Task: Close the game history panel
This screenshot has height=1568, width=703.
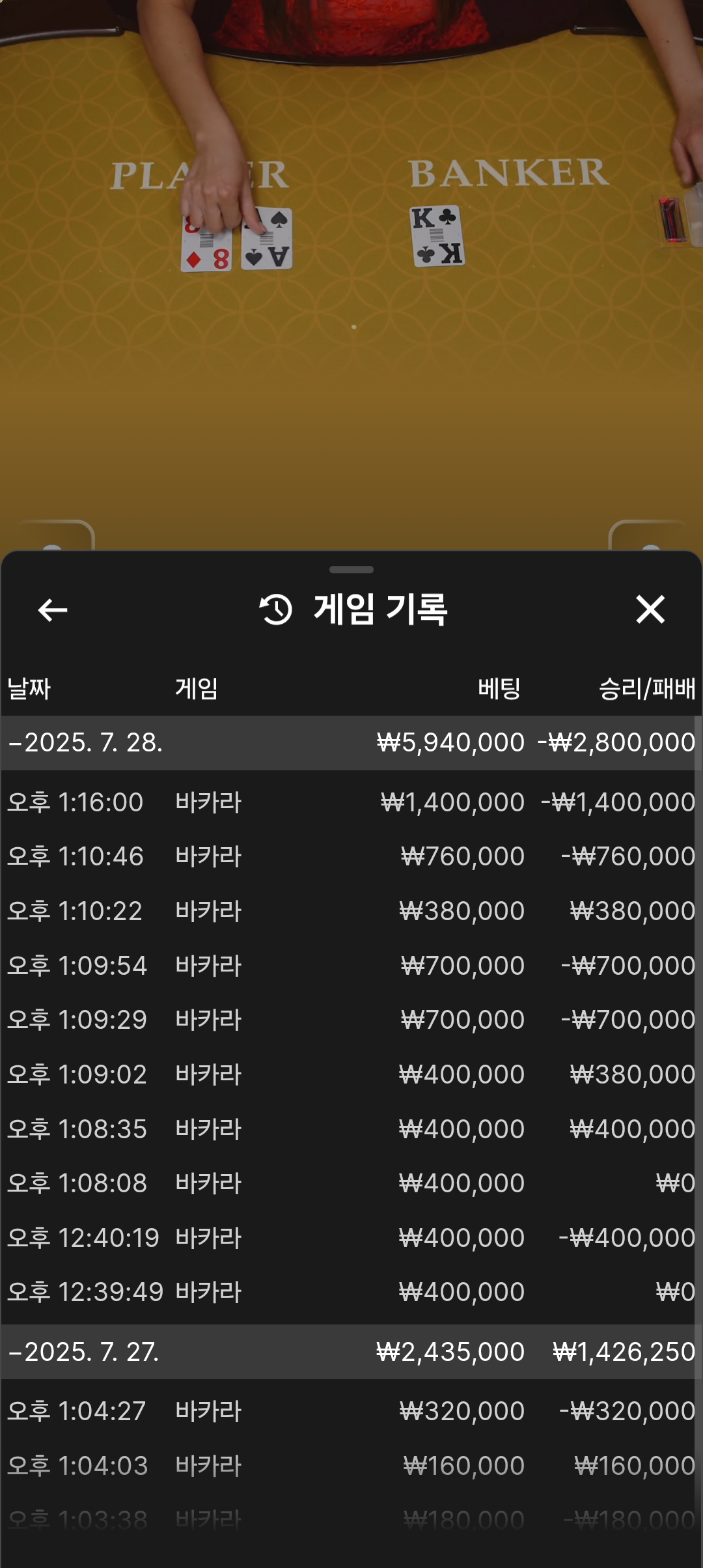Action: (x=650, y=610)
